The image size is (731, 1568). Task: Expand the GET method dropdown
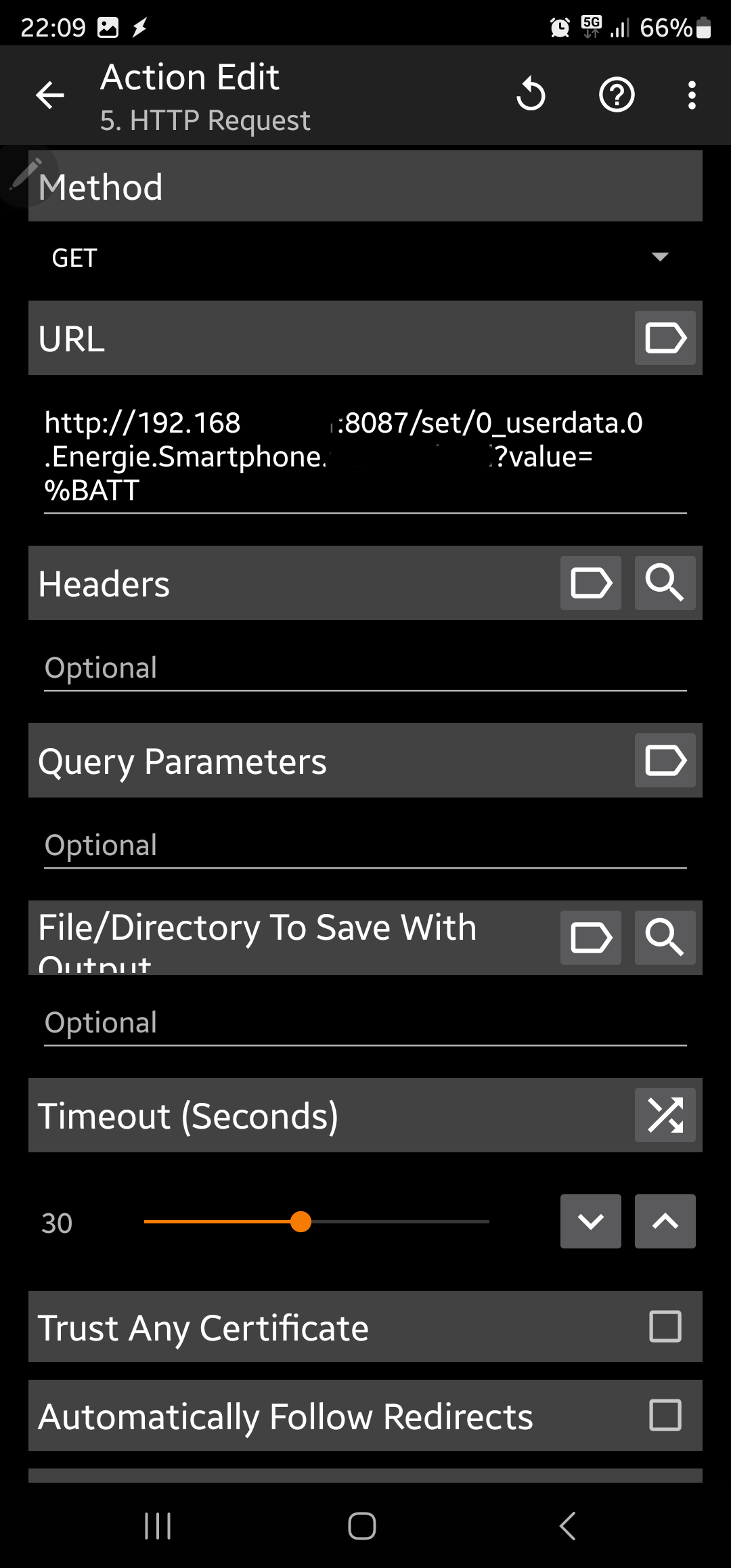coord(365,257)
